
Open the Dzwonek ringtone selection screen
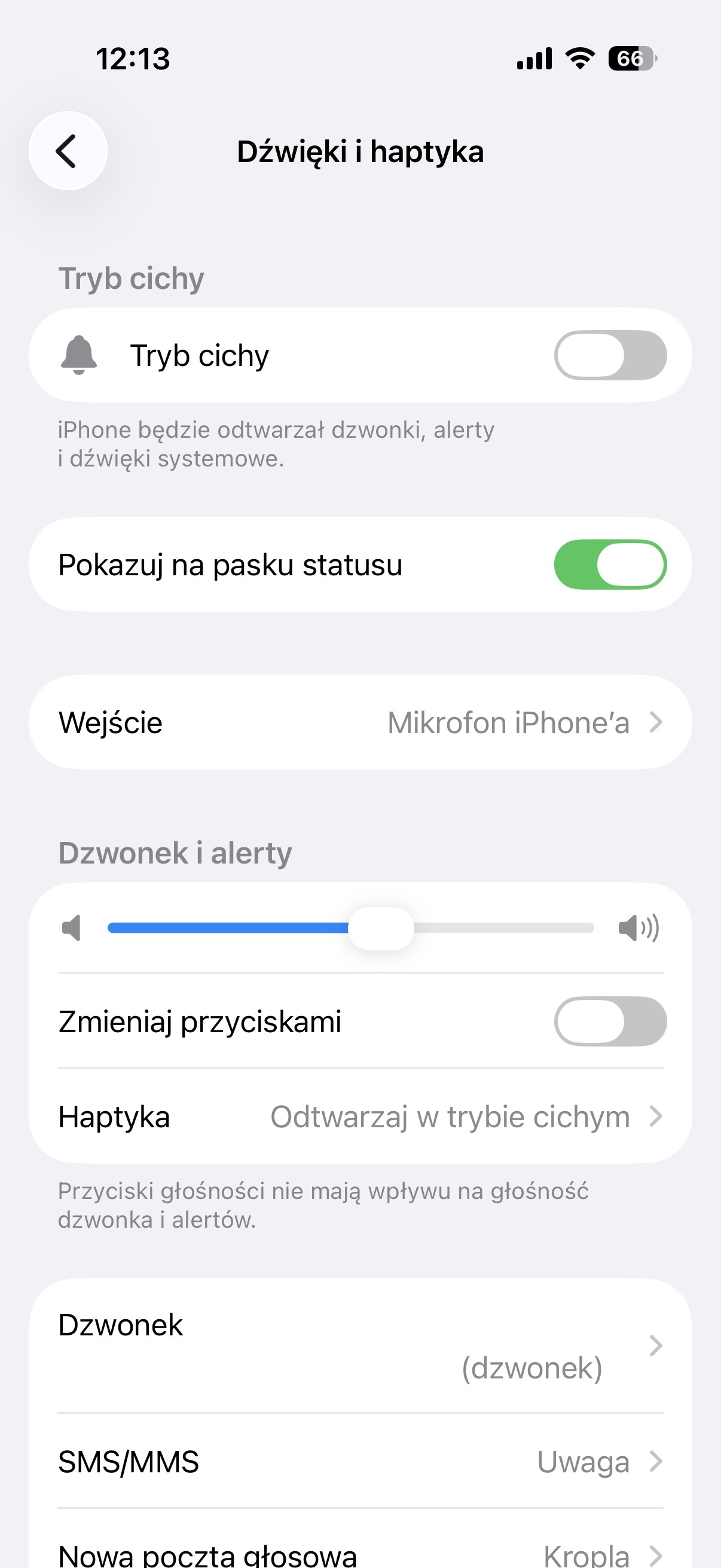click(360, 1346)
